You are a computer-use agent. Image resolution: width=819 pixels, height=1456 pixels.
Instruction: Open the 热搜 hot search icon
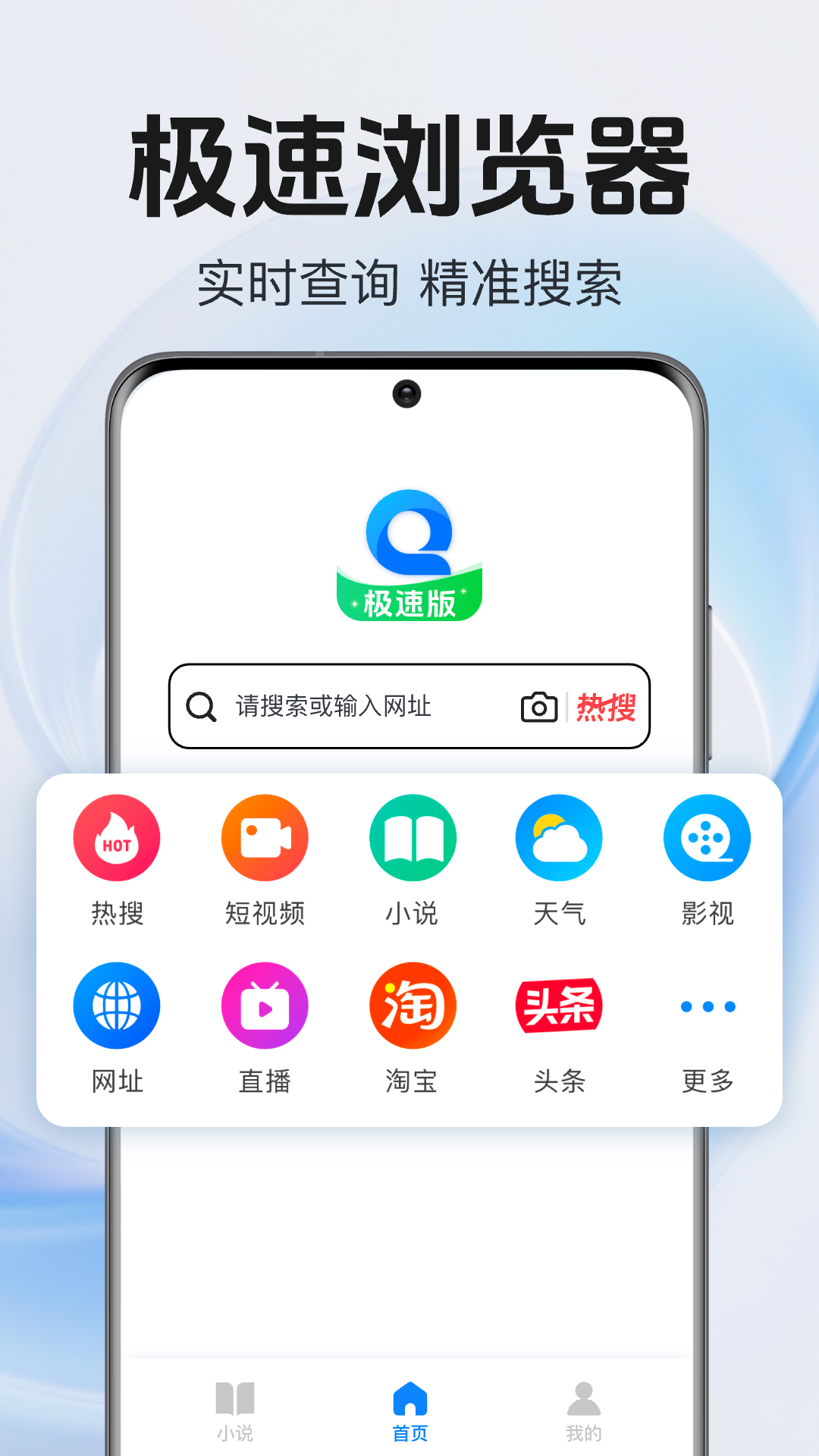116,838
